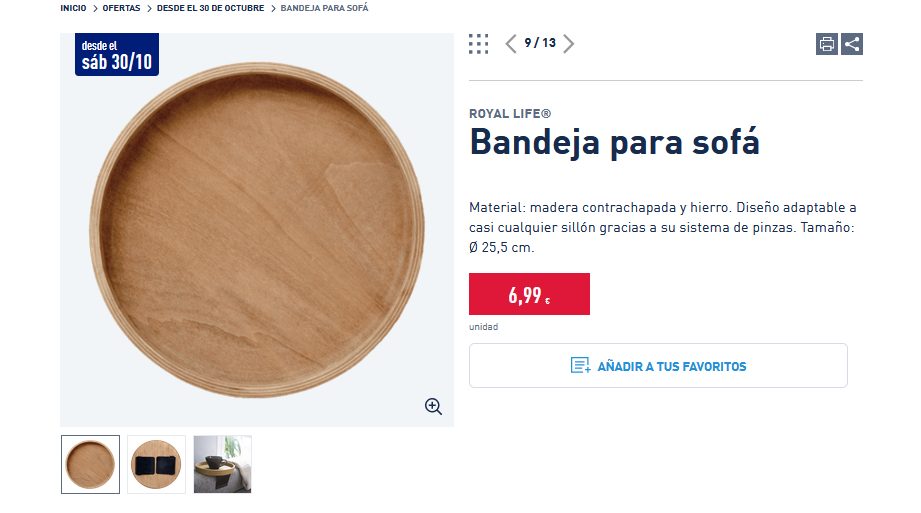This screenshot has width=921, height=513.
Task: View the thumbnail showing the tray clamps
Action: click(156, 464)
